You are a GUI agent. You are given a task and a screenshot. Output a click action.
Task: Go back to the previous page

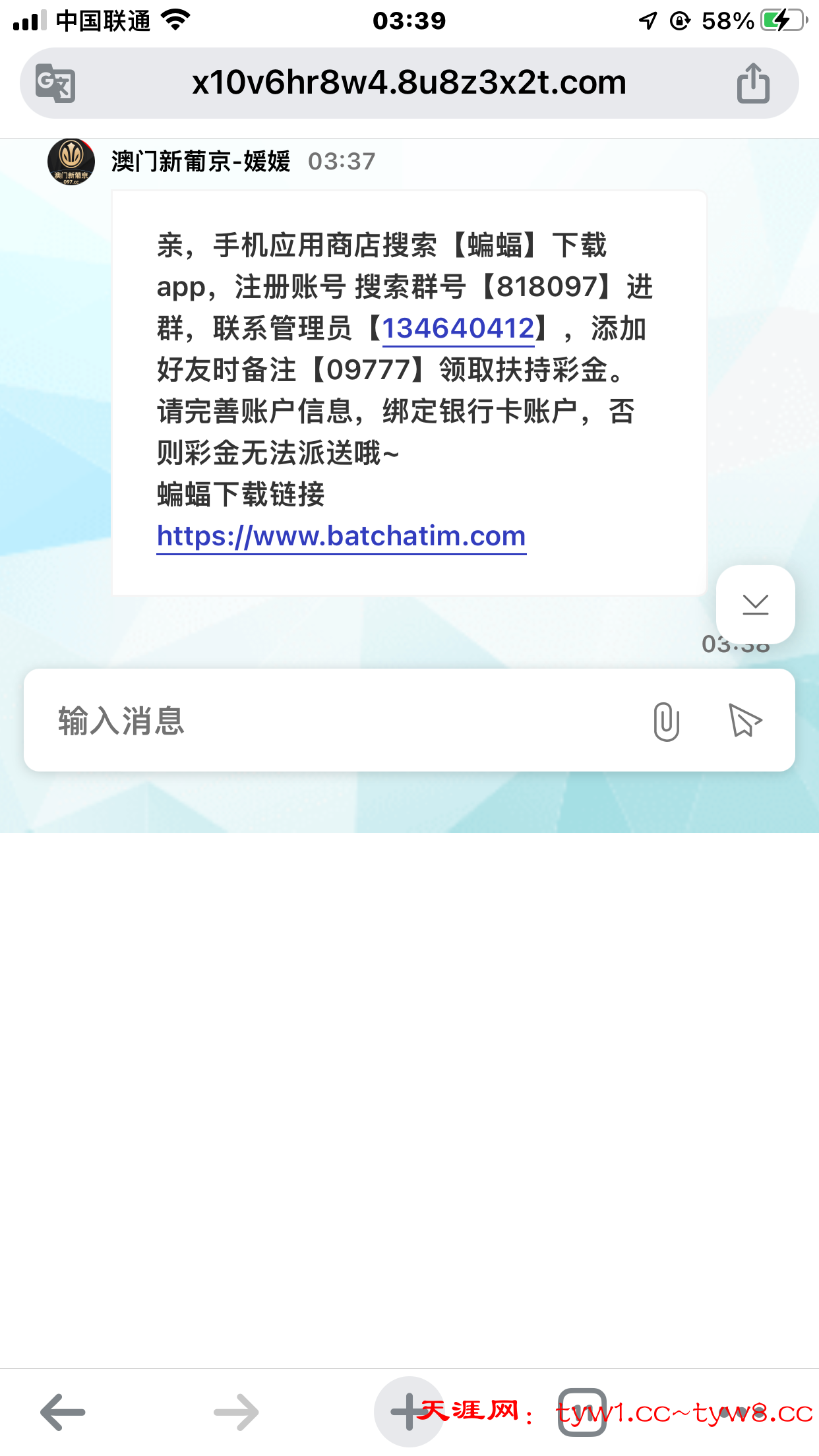[63, 1412]
